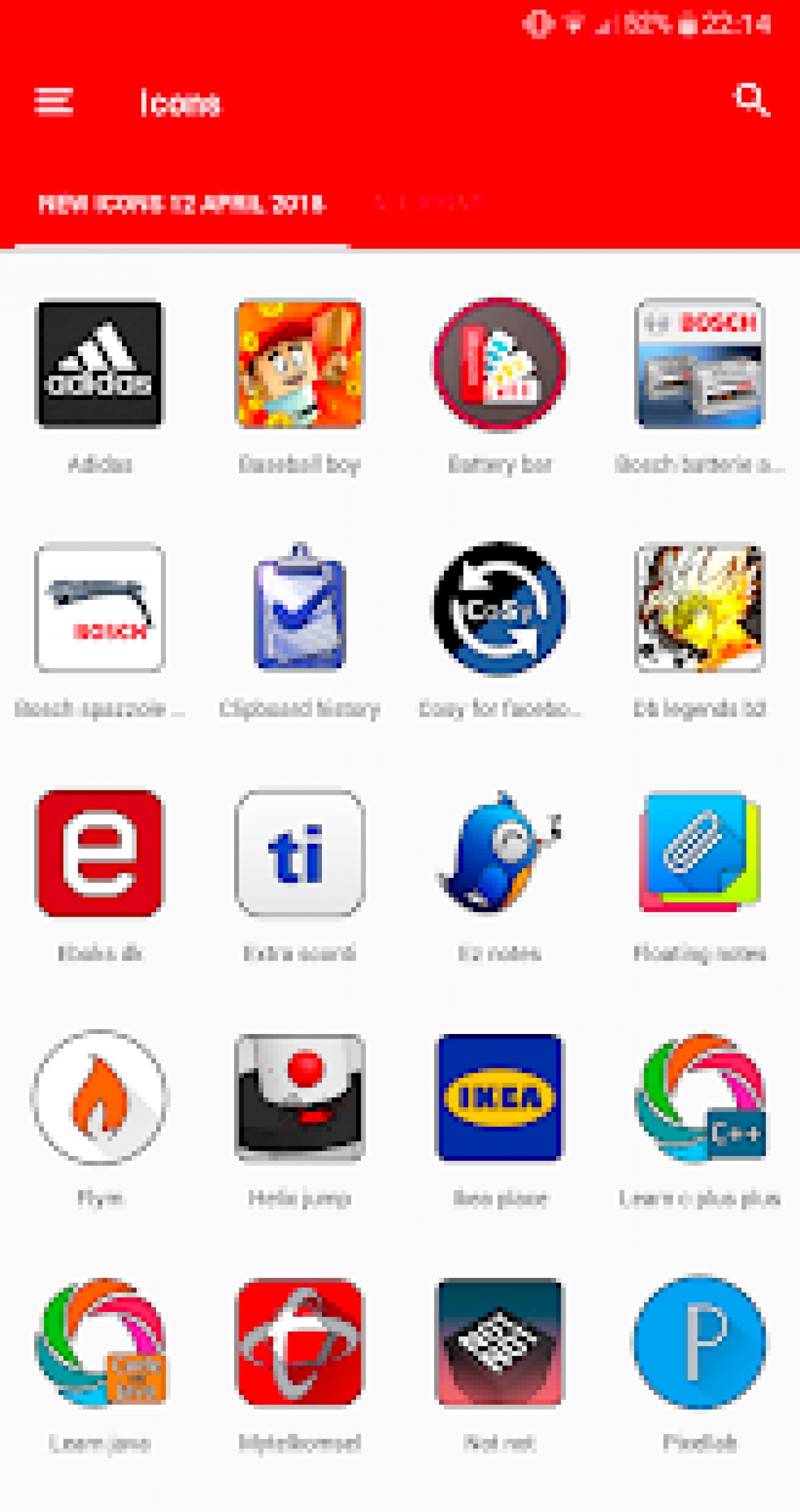The image size is (800, 1512).
Task: View the Flyve flame icon
Action: click(100, 1098)
